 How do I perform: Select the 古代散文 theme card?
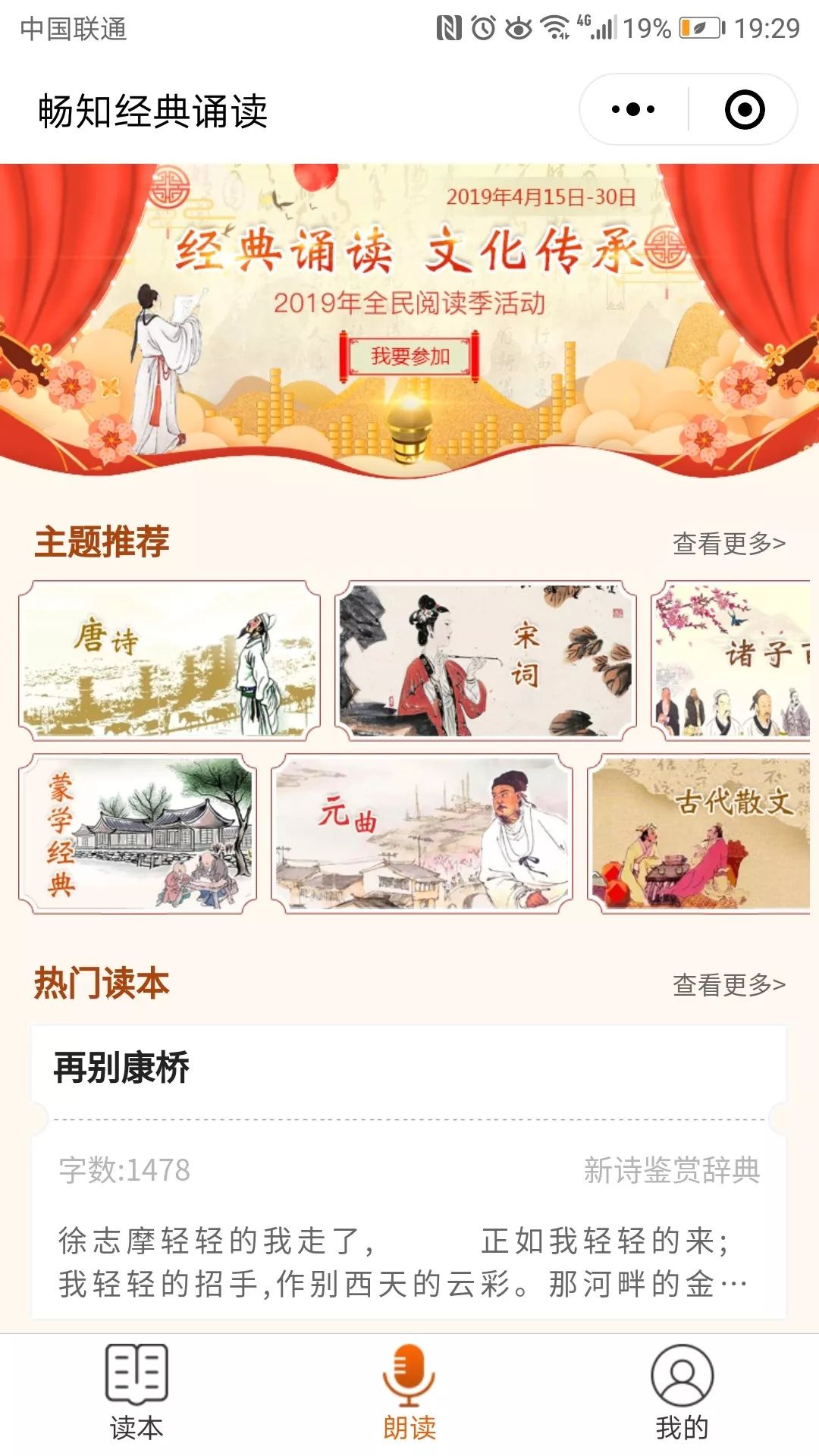[x=699, y=833]
